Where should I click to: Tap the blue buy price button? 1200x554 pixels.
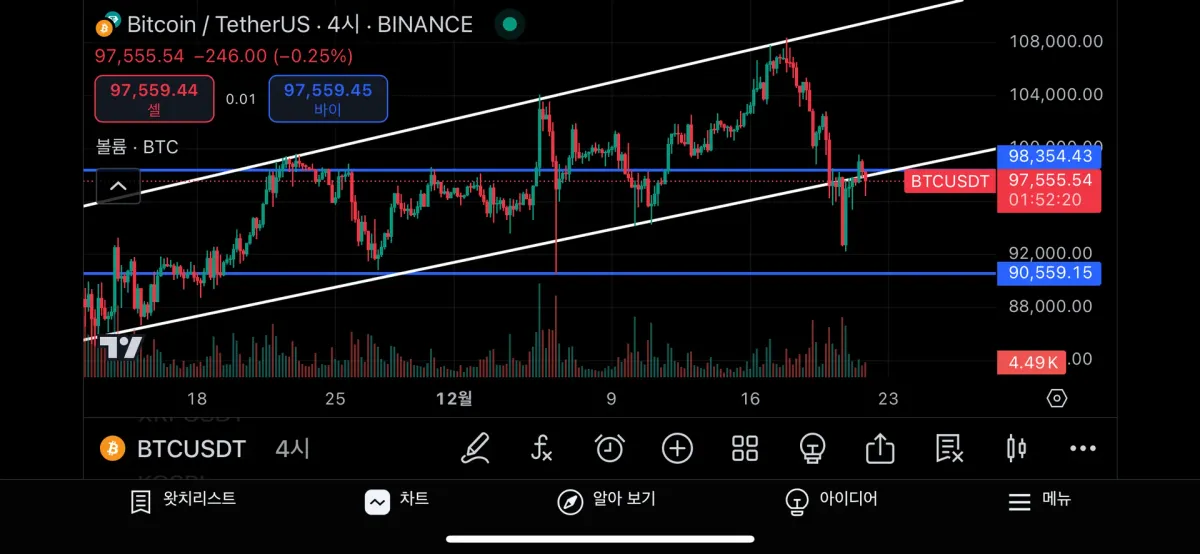coord(328,98)
